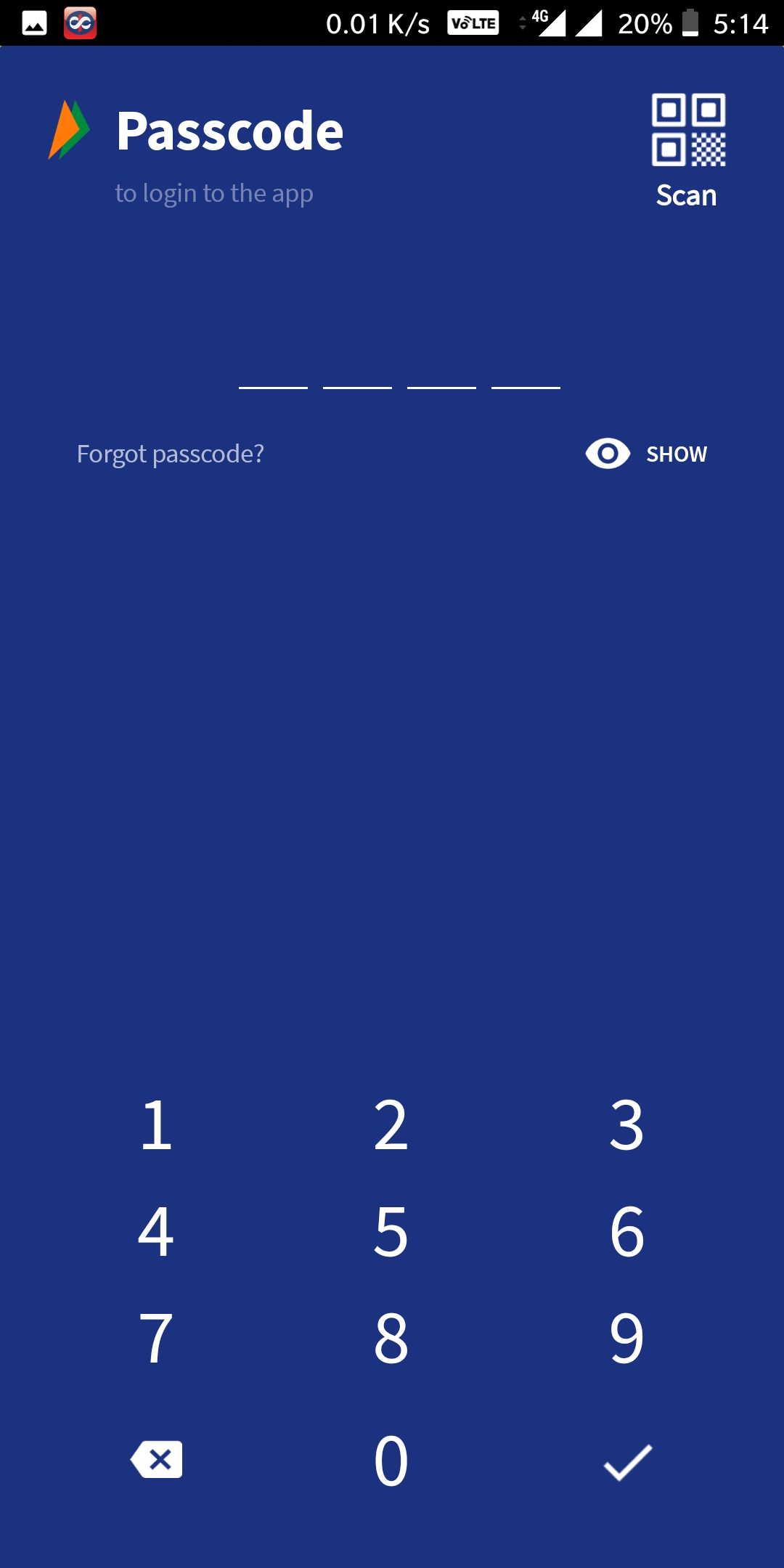The width and height of the screenshot is (784, 1568).
Task: Tap the Forgot passcode link
Action: (171, 454)
